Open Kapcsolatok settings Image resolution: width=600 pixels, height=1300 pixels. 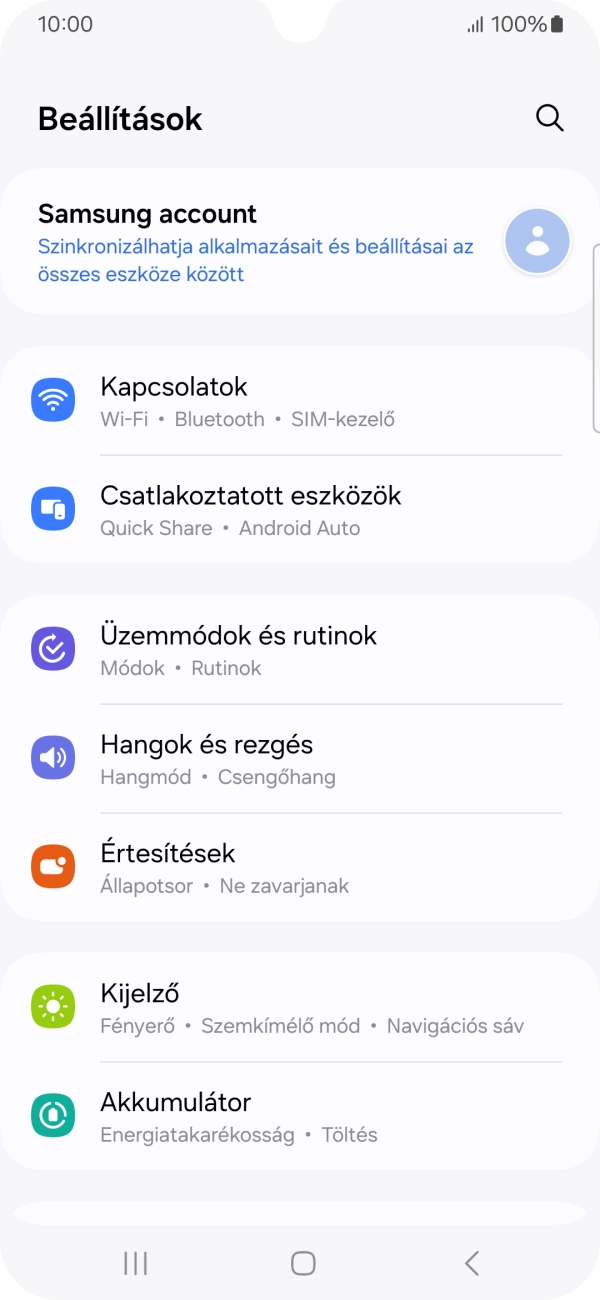(300, 401)
